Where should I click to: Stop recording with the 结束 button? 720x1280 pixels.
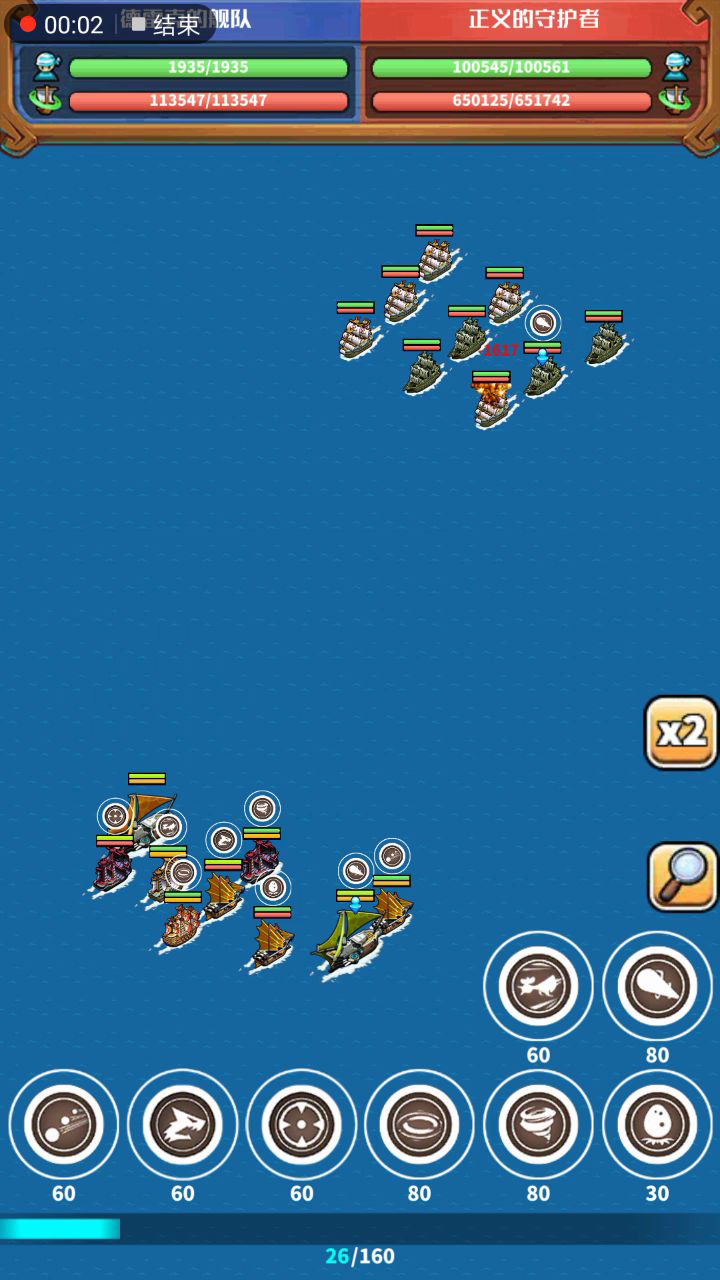click(166, 25)
